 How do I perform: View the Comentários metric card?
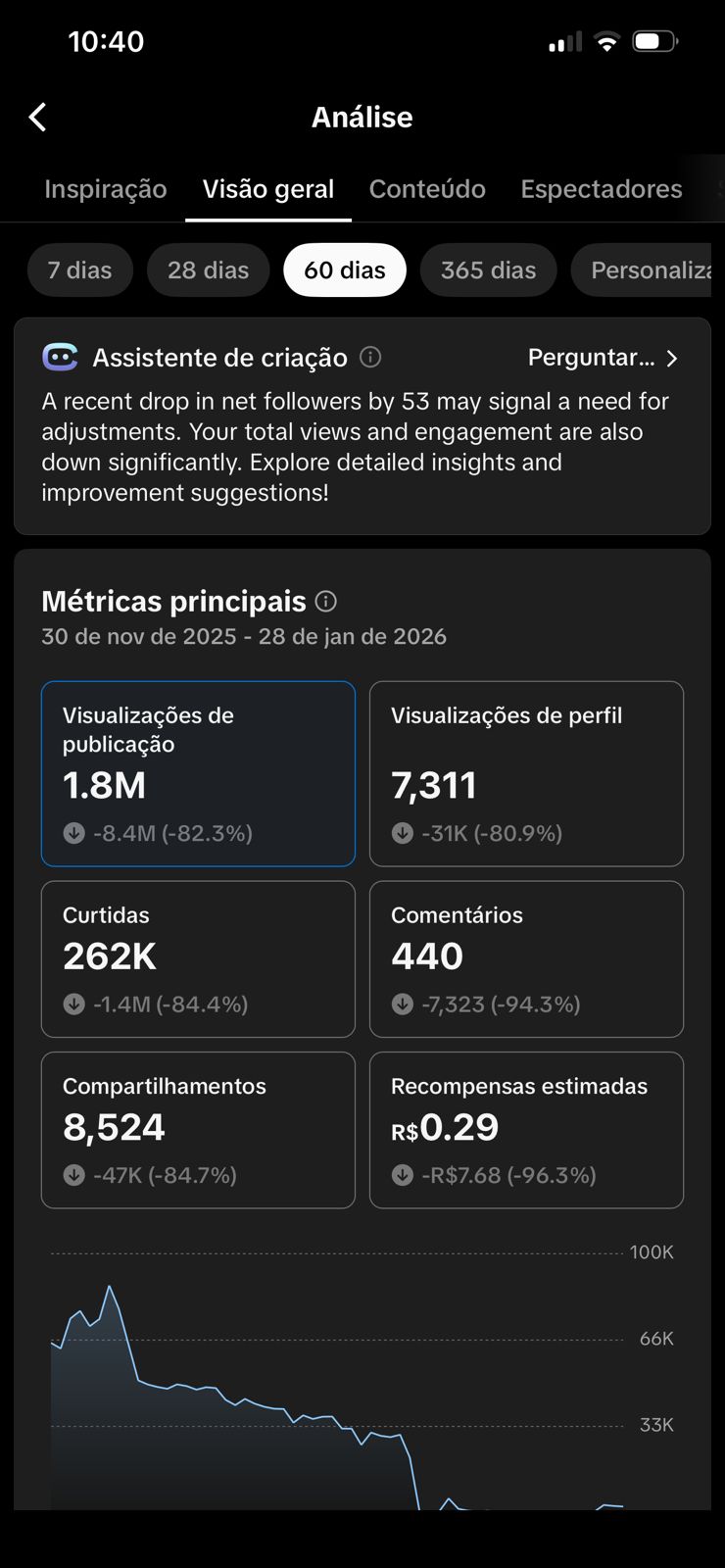pyautogui.click(x=526, y=958)
